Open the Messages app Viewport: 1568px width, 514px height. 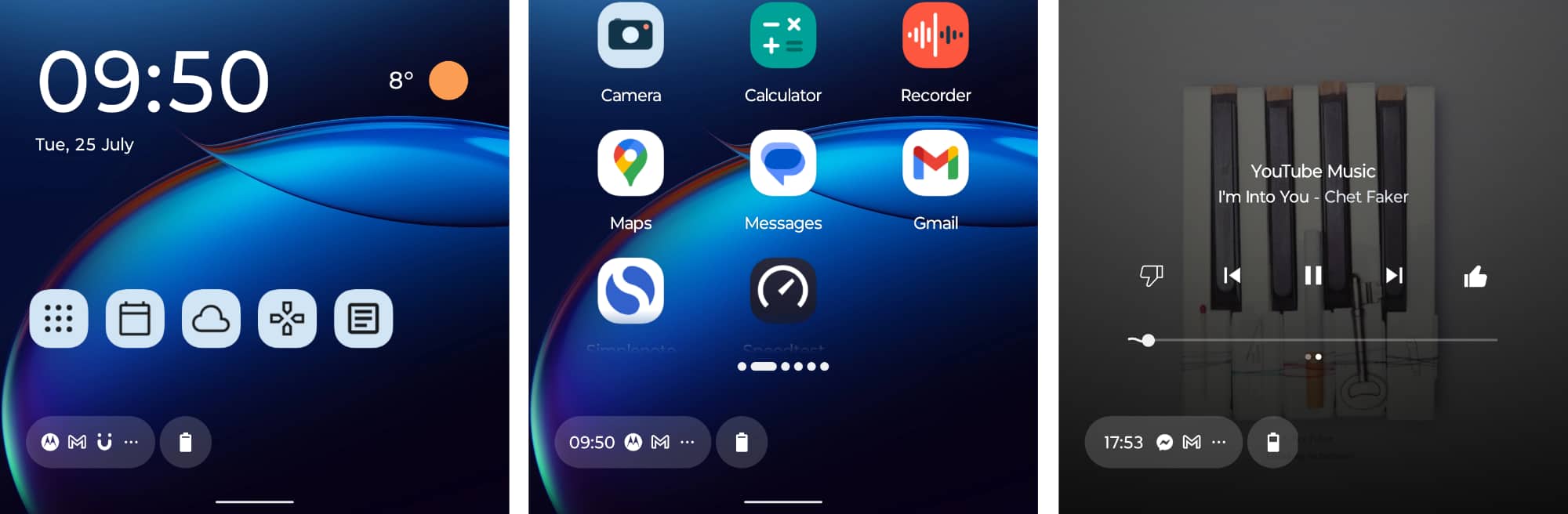pyautogui.click(x=782, y=163)
